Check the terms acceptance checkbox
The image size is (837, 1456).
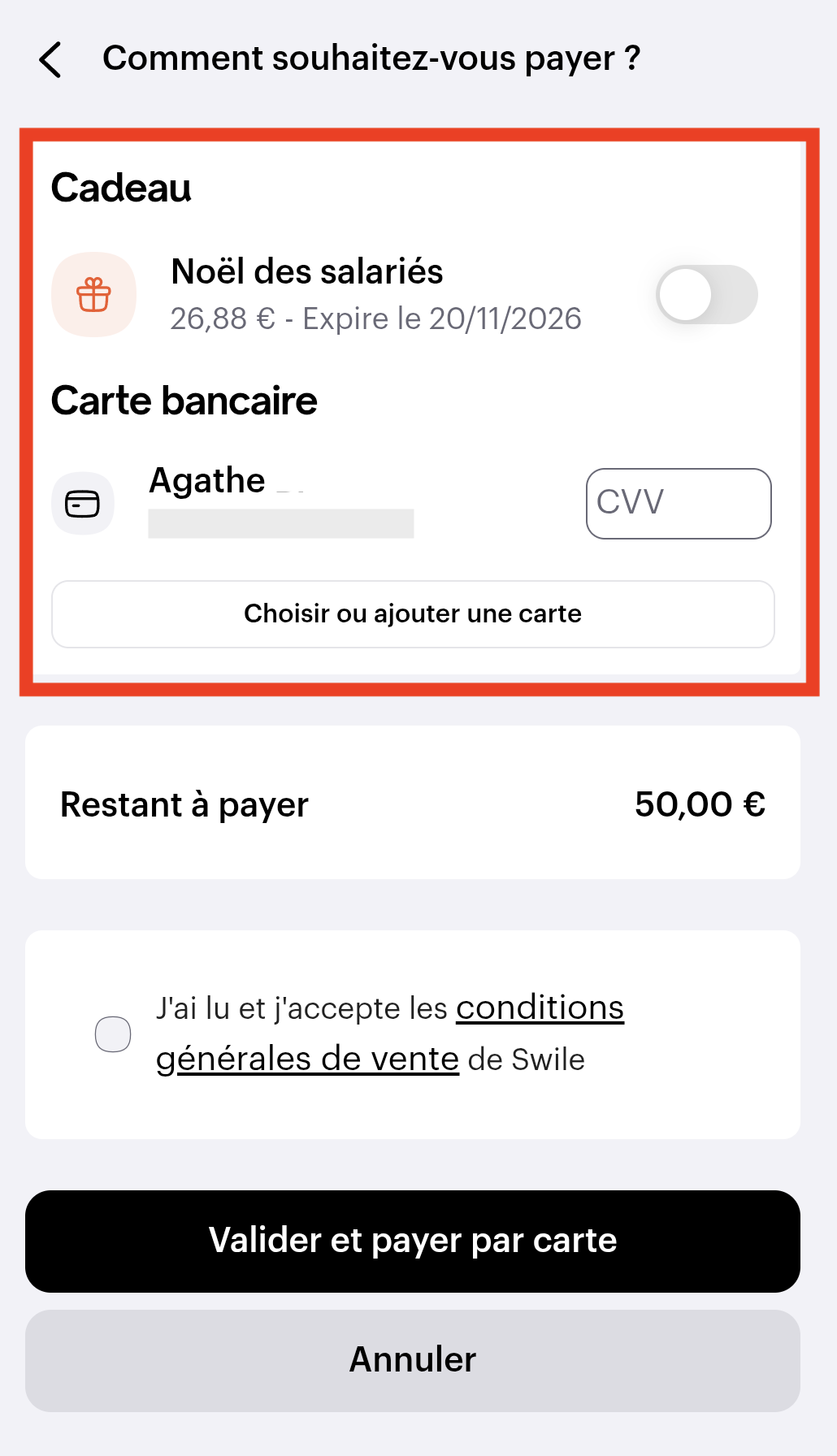pyautogui.click(x=113, y=1034)
